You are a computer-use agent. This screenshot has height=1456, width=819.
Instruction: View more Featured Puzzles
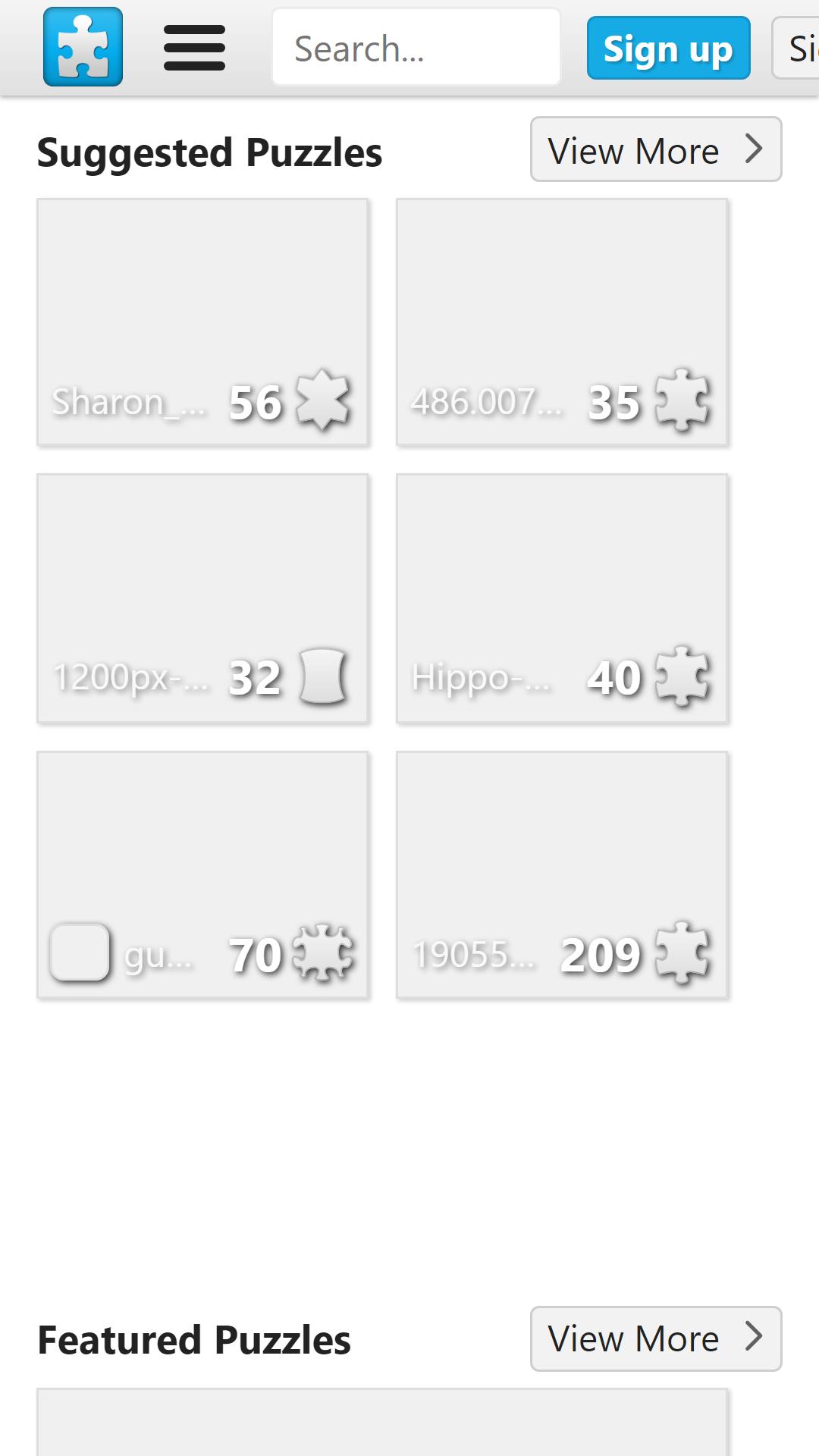pyautogui.click(x=656, y=1338)
